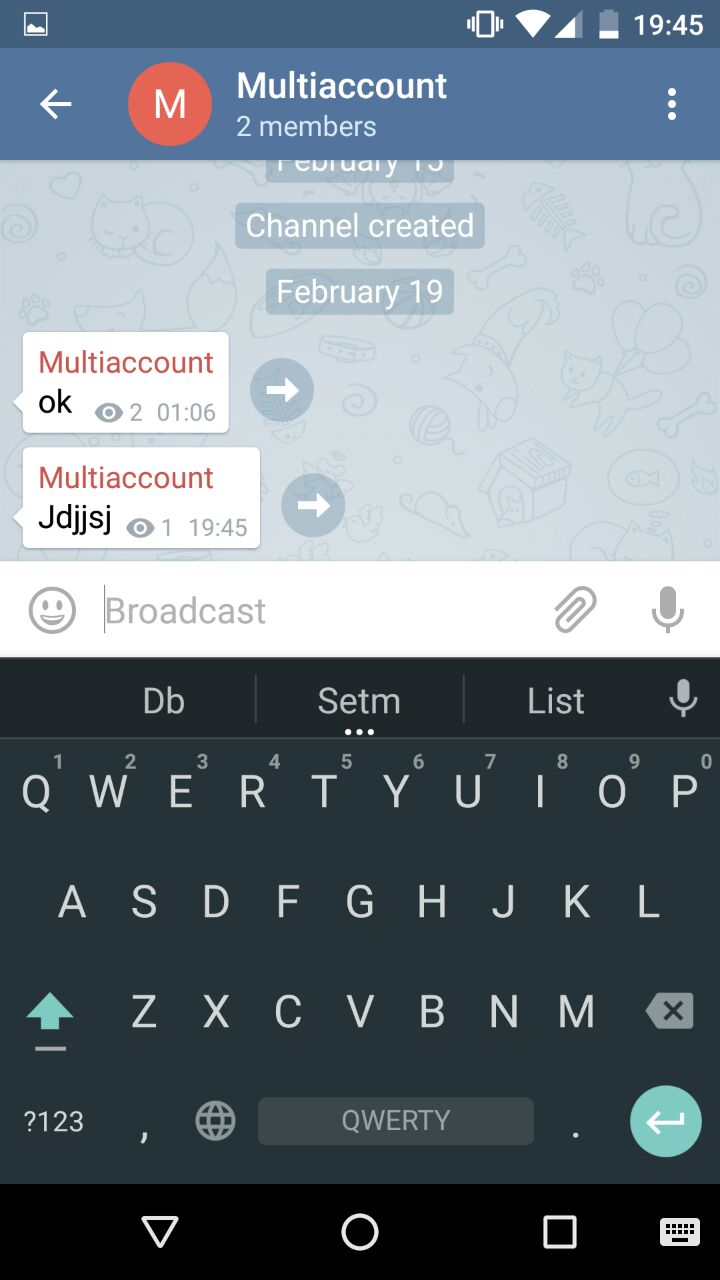Pick the "List" keyboard suggestion
The height and width of the screenshot is (1280, 720).
[555, 701]
